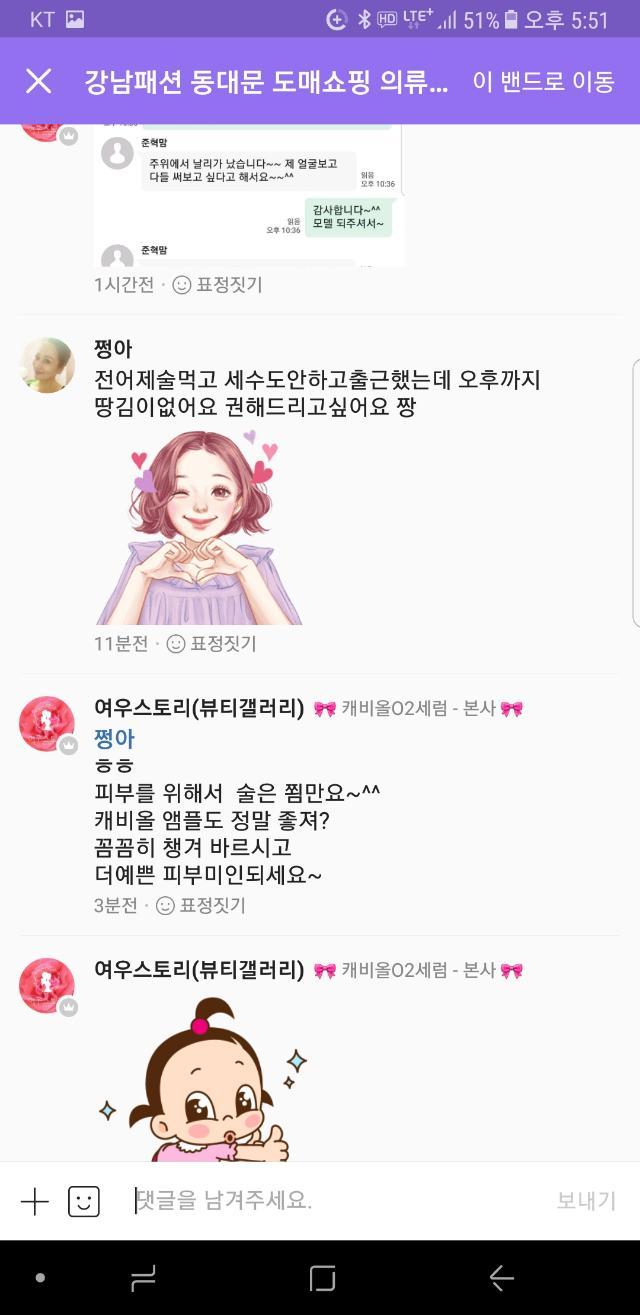Open the sticker emoji picker

tap(84, 1201)
